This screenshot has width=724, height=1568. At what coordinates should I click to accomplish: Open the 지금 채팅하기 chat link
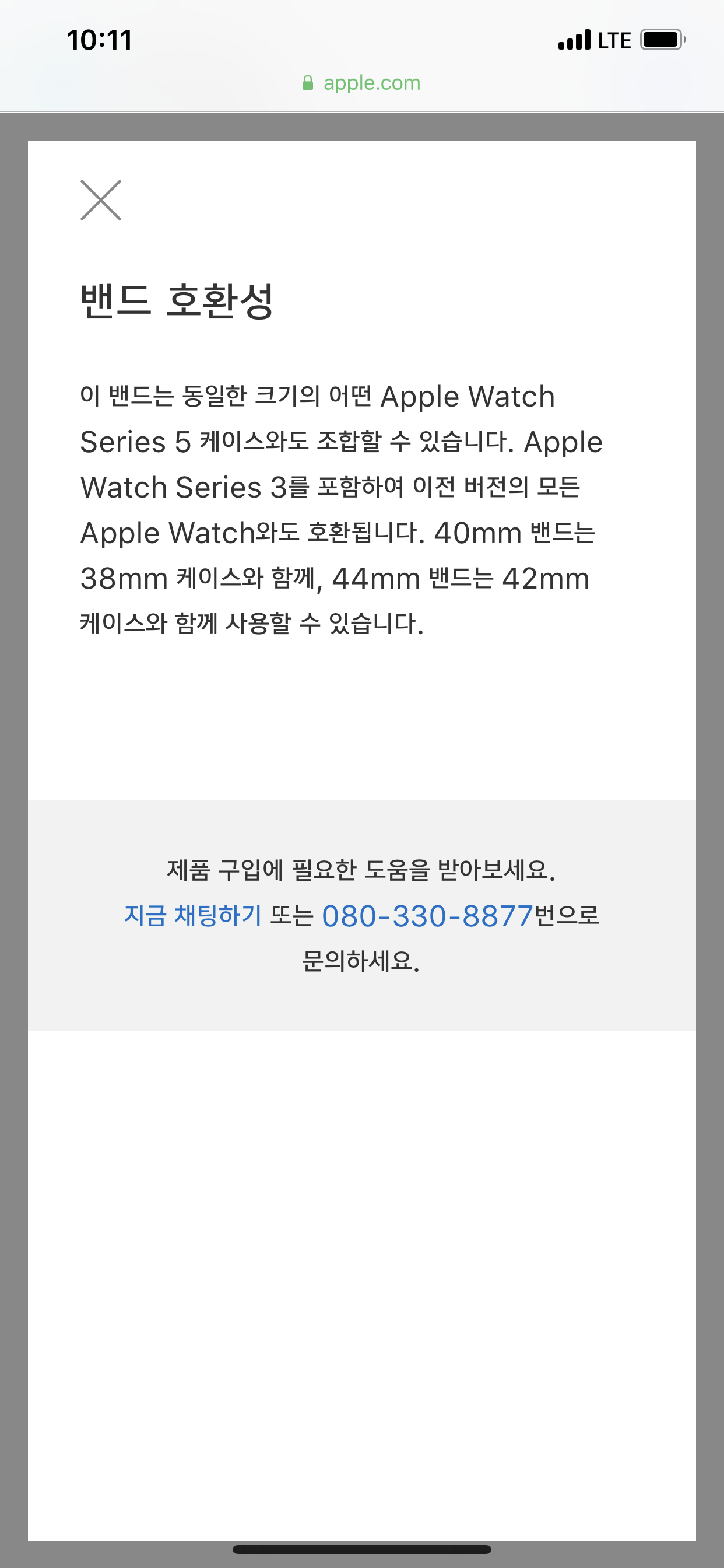point(192,915)
